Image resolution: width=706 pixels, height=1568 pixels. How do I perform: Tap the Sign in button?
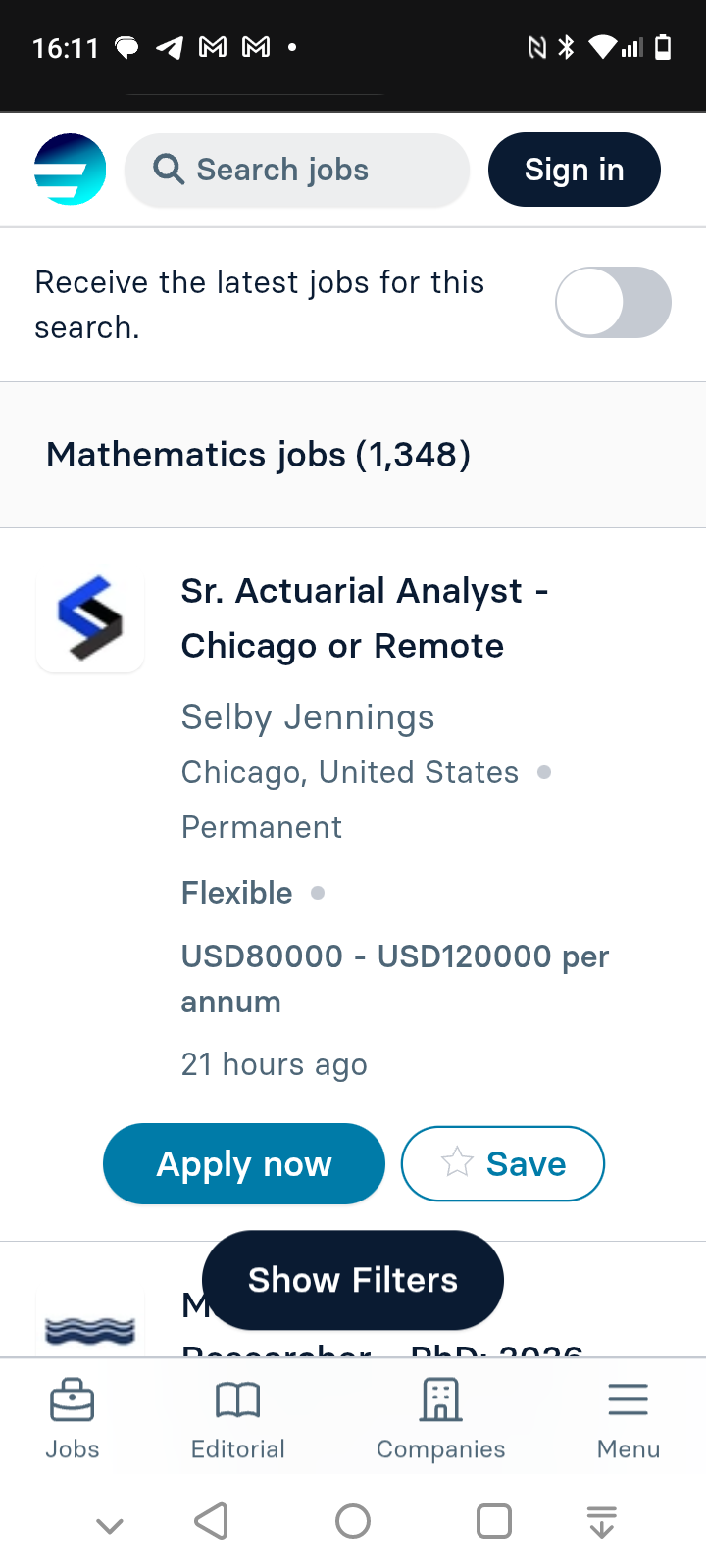575,170
